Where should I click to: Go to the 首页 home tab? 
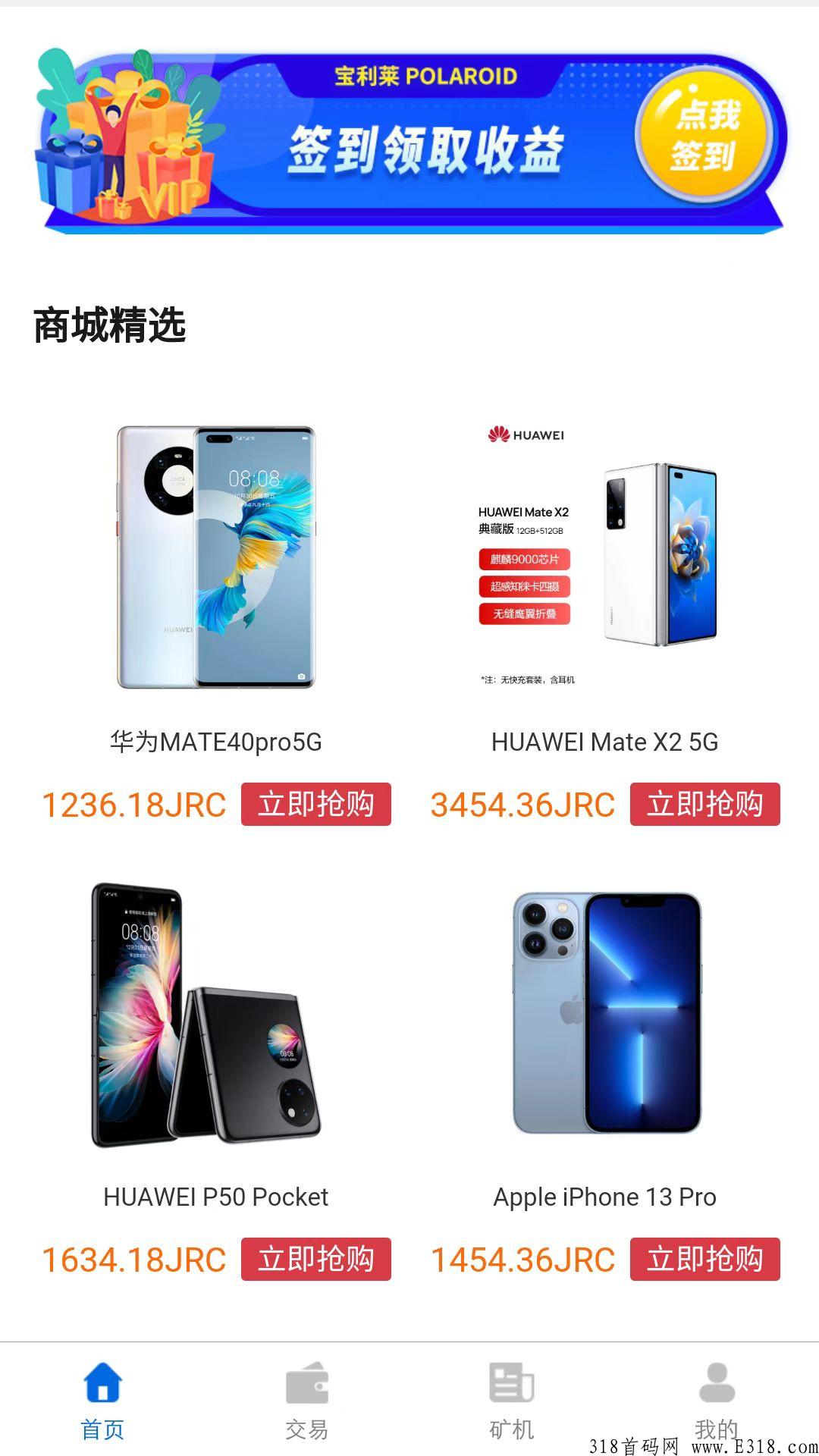click(102, 1400)
